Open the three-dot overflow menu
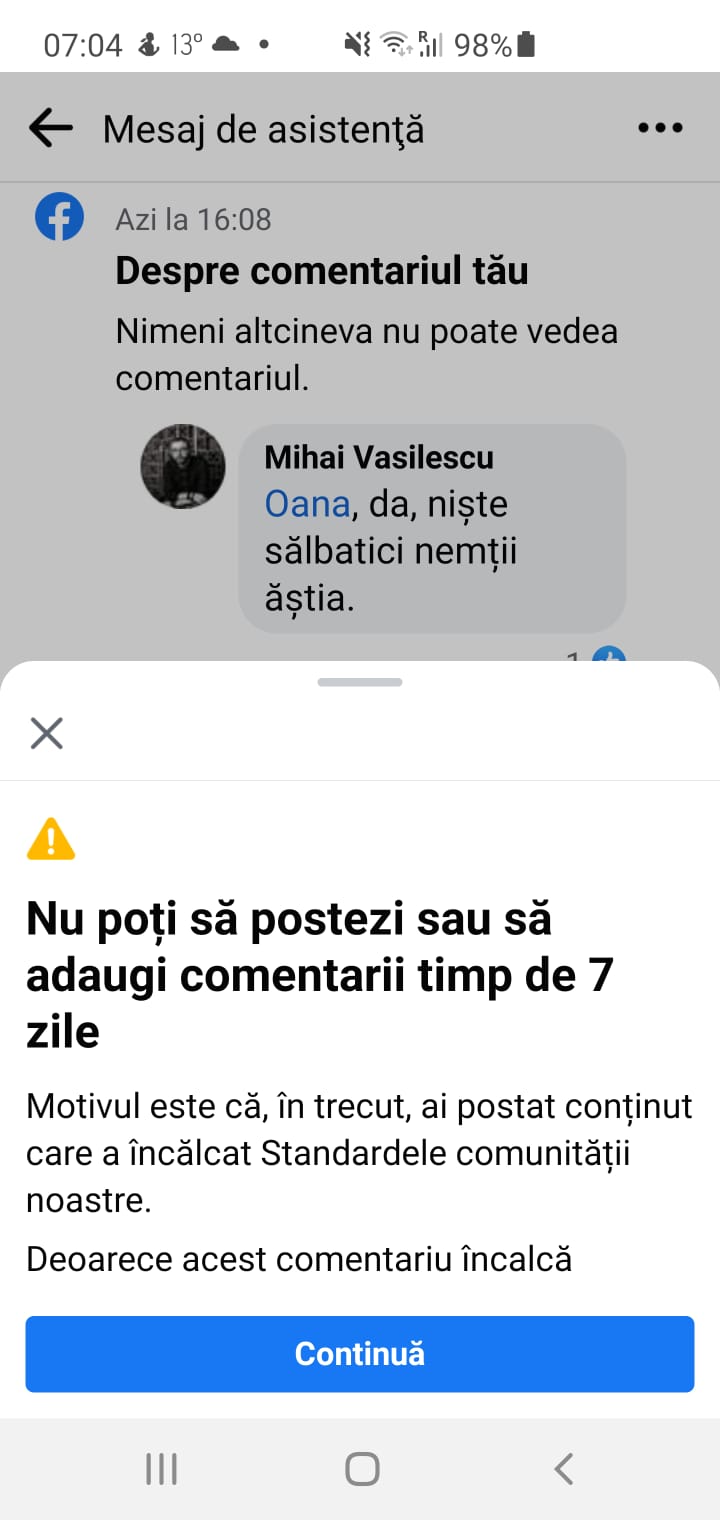This screenshot has width=720, height=1520. (x=660, y=128)
